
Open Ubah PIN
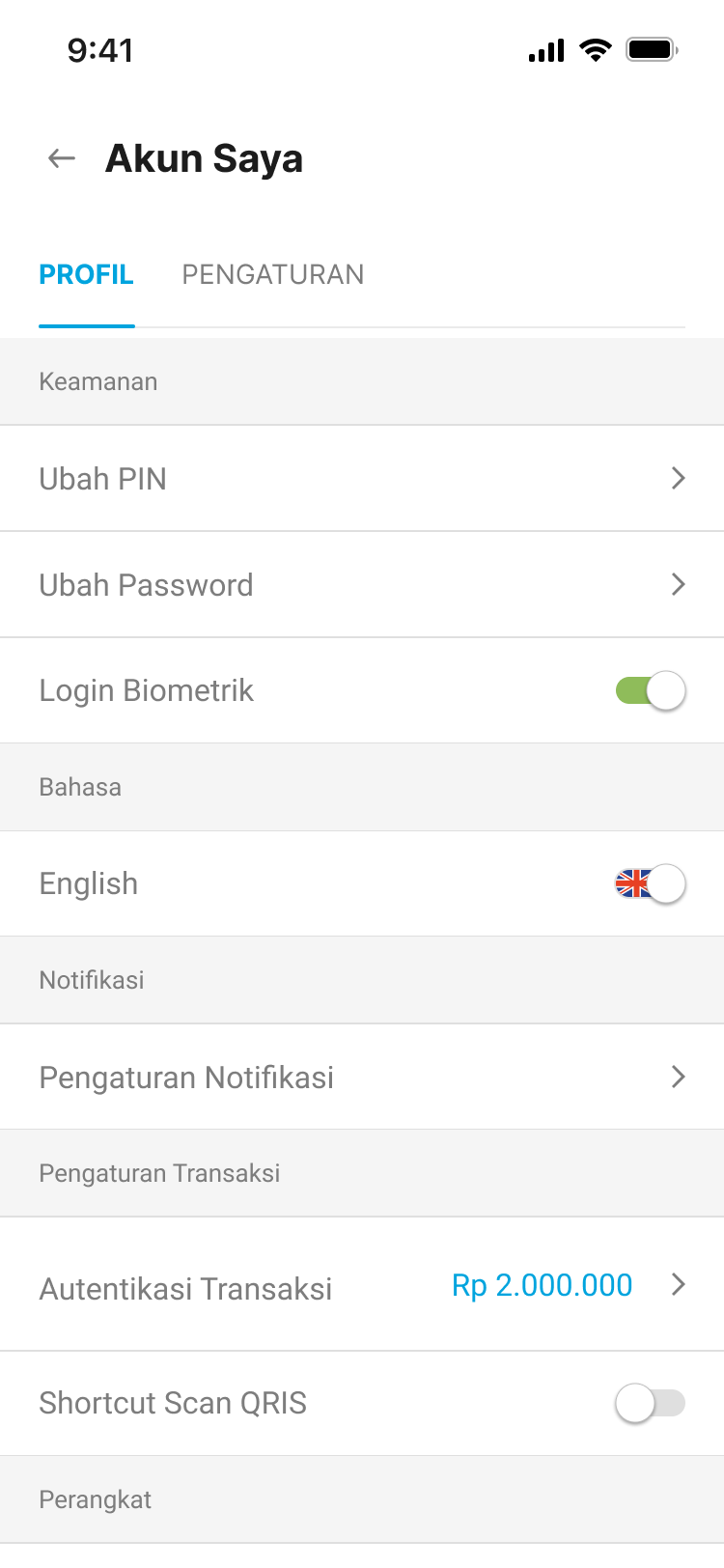[x=362, y=479]
